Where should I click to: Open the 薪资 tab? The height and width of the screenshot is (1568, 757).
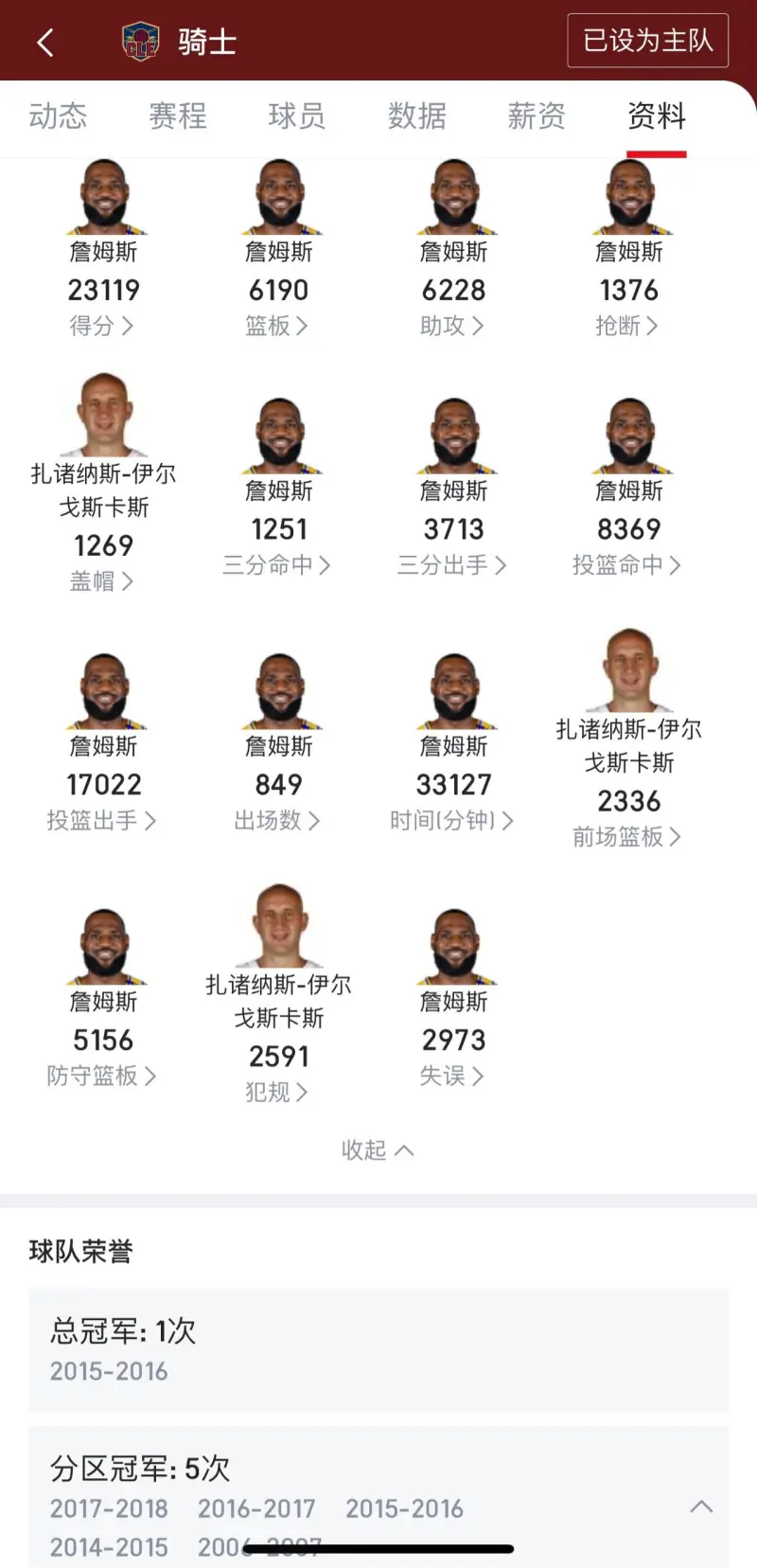point(536,116)
